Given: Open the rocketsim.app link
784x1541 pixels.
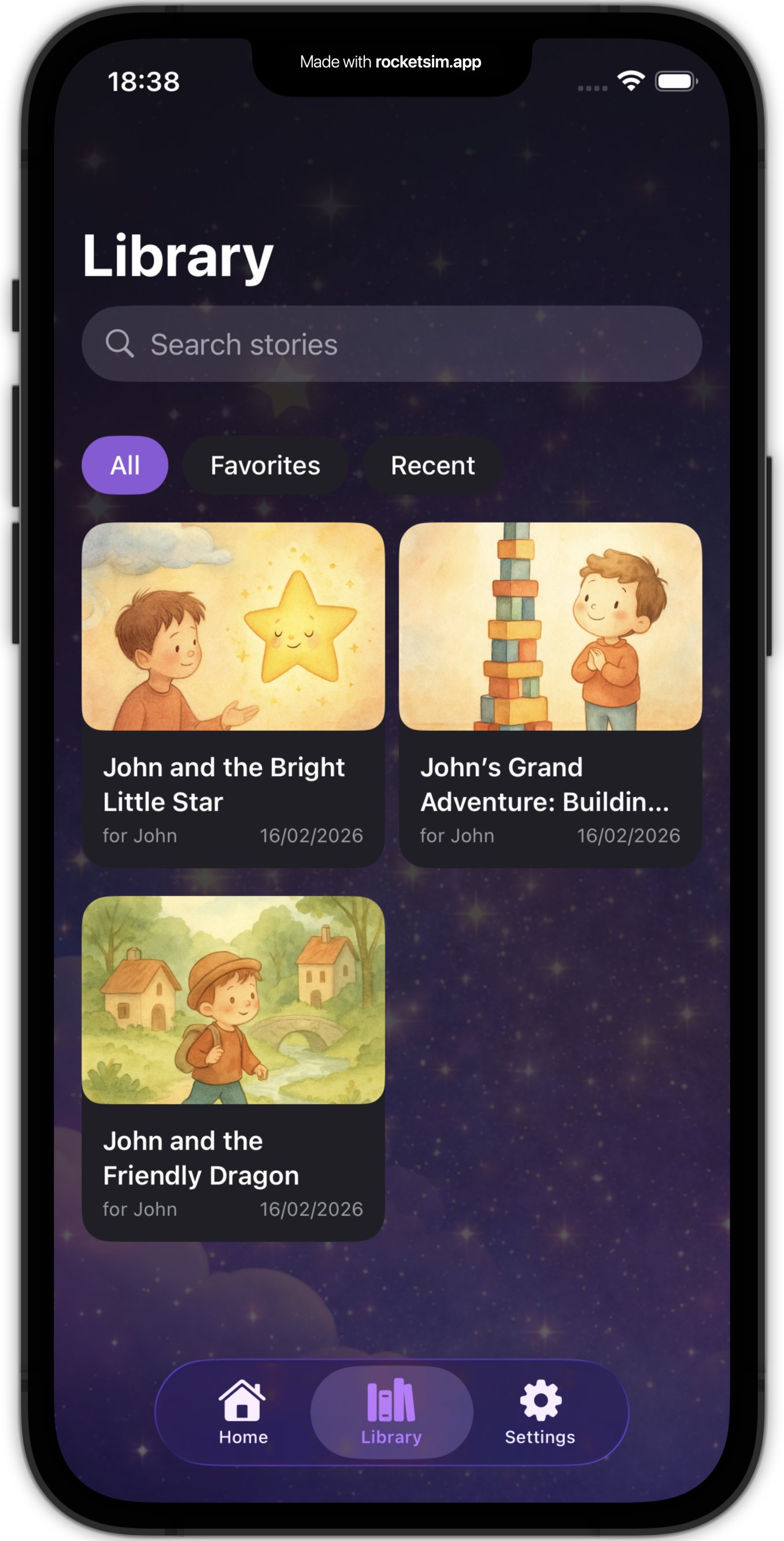Looking at the screenshot, I should [428, 61].
